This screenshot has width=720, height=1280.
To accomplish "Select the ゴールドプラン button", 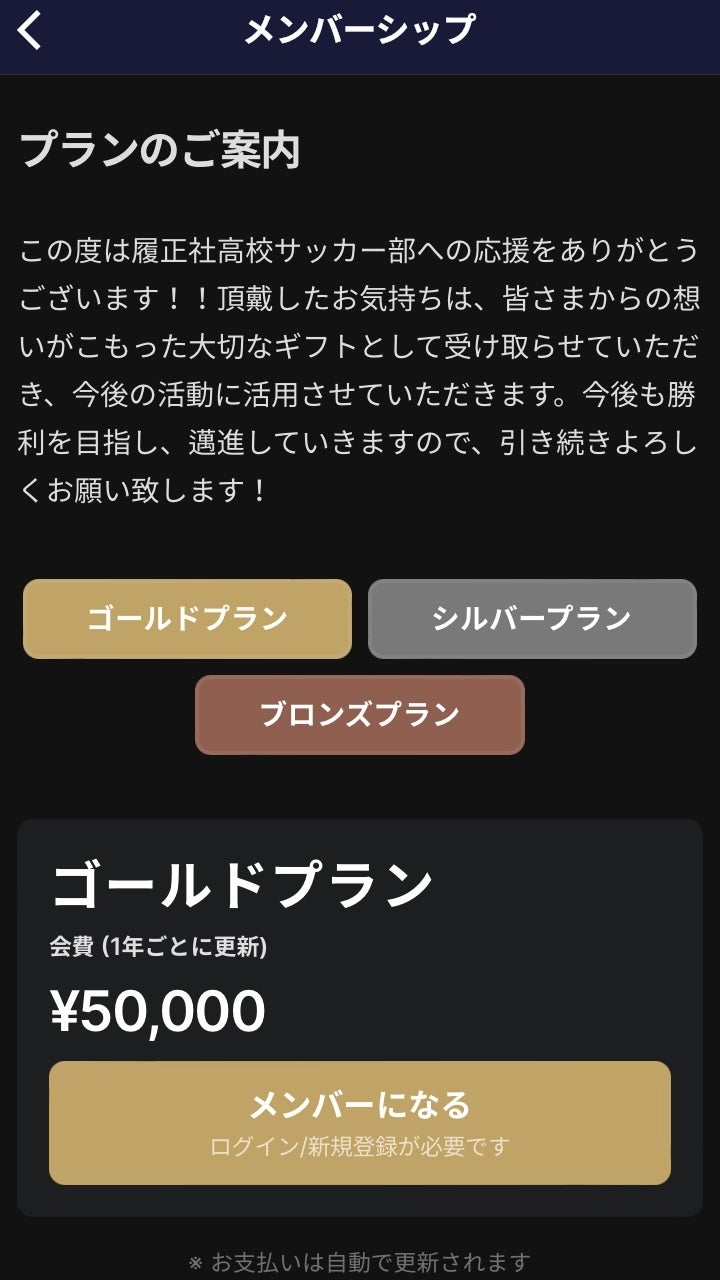I will point(187,619).
